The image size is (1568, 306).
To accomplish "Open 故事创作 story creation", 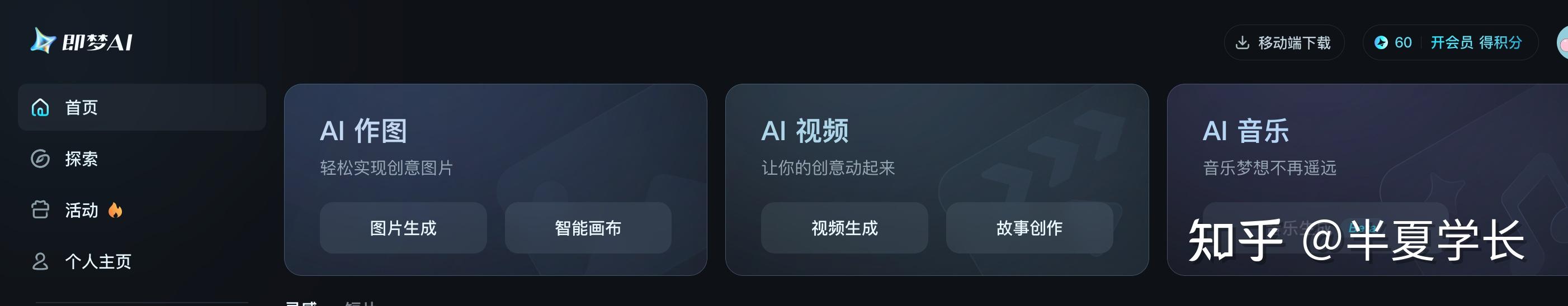I will pyautogui.click(x=1029, y=228).
